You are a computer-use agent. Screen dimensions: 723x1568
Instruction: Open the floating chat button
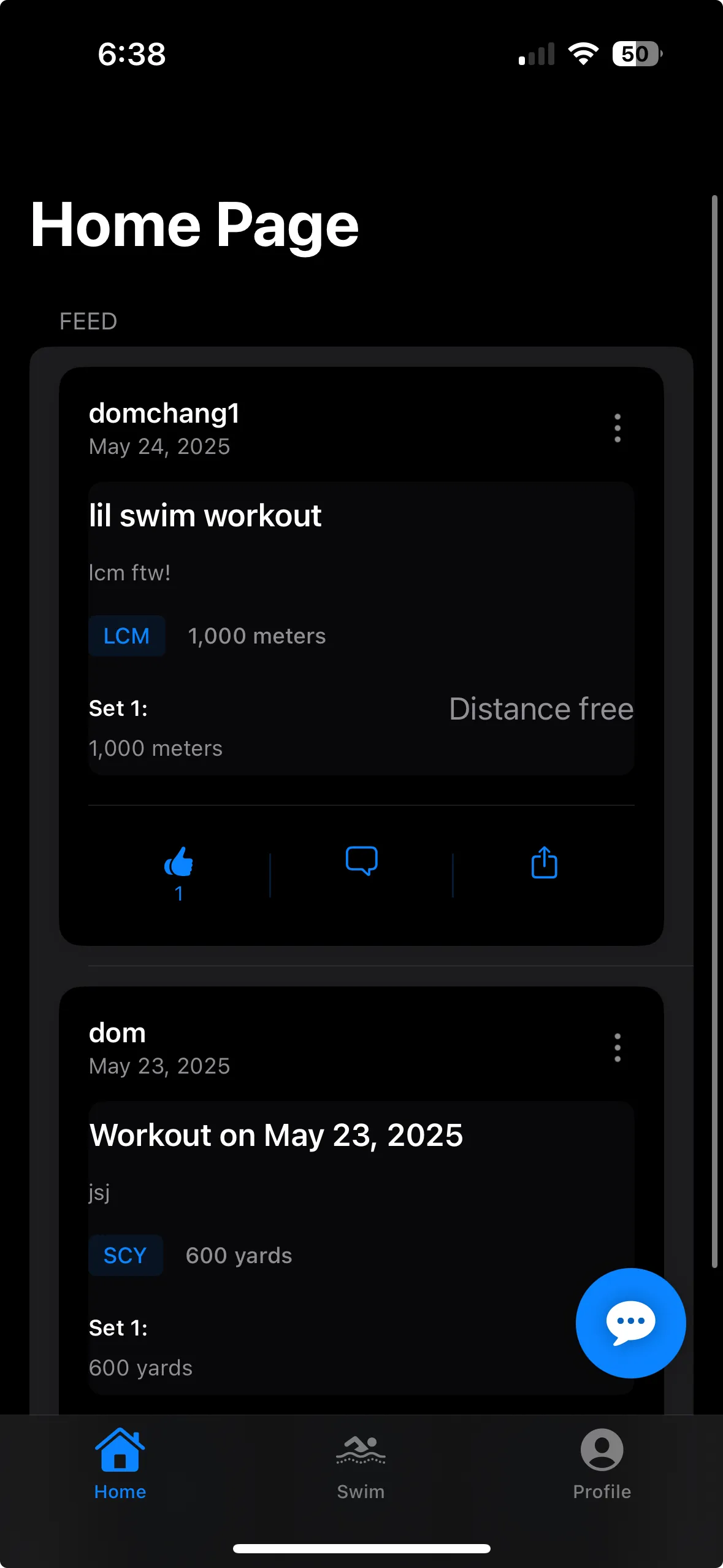pos(630,1323)
